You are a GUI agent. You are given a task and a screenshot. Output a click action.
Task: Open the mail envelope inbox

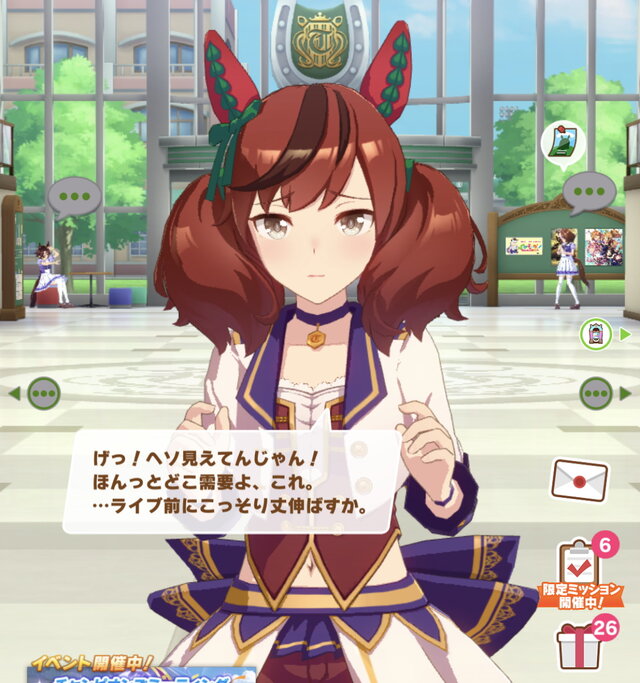[x=580, y=479]
